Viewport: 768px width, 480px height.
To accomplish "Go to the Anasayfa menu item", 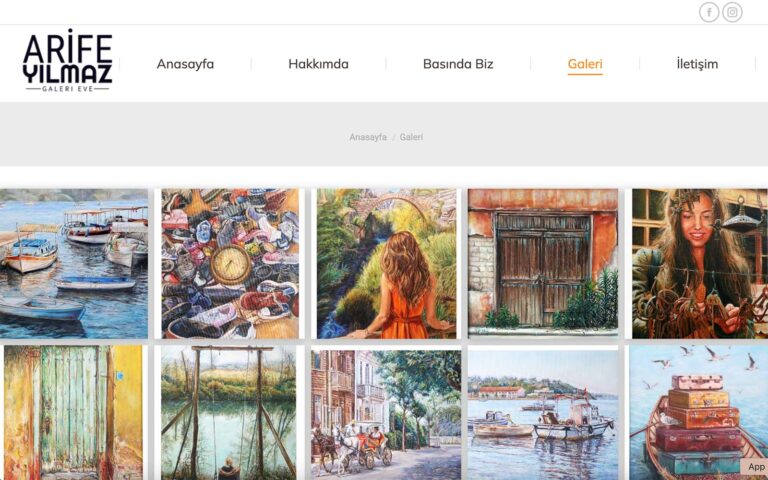I will 185,64.
